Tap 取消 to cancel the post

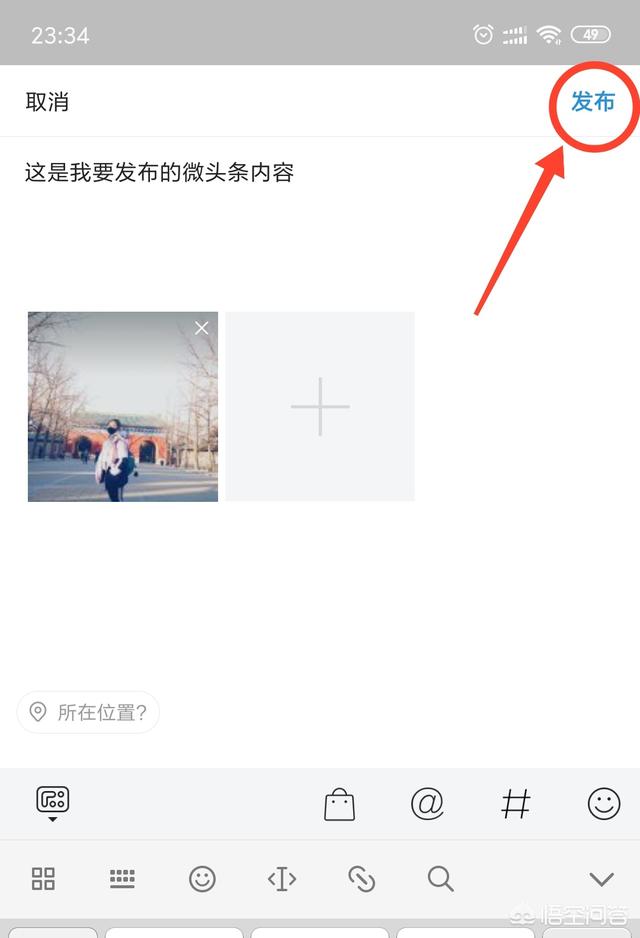47,102
